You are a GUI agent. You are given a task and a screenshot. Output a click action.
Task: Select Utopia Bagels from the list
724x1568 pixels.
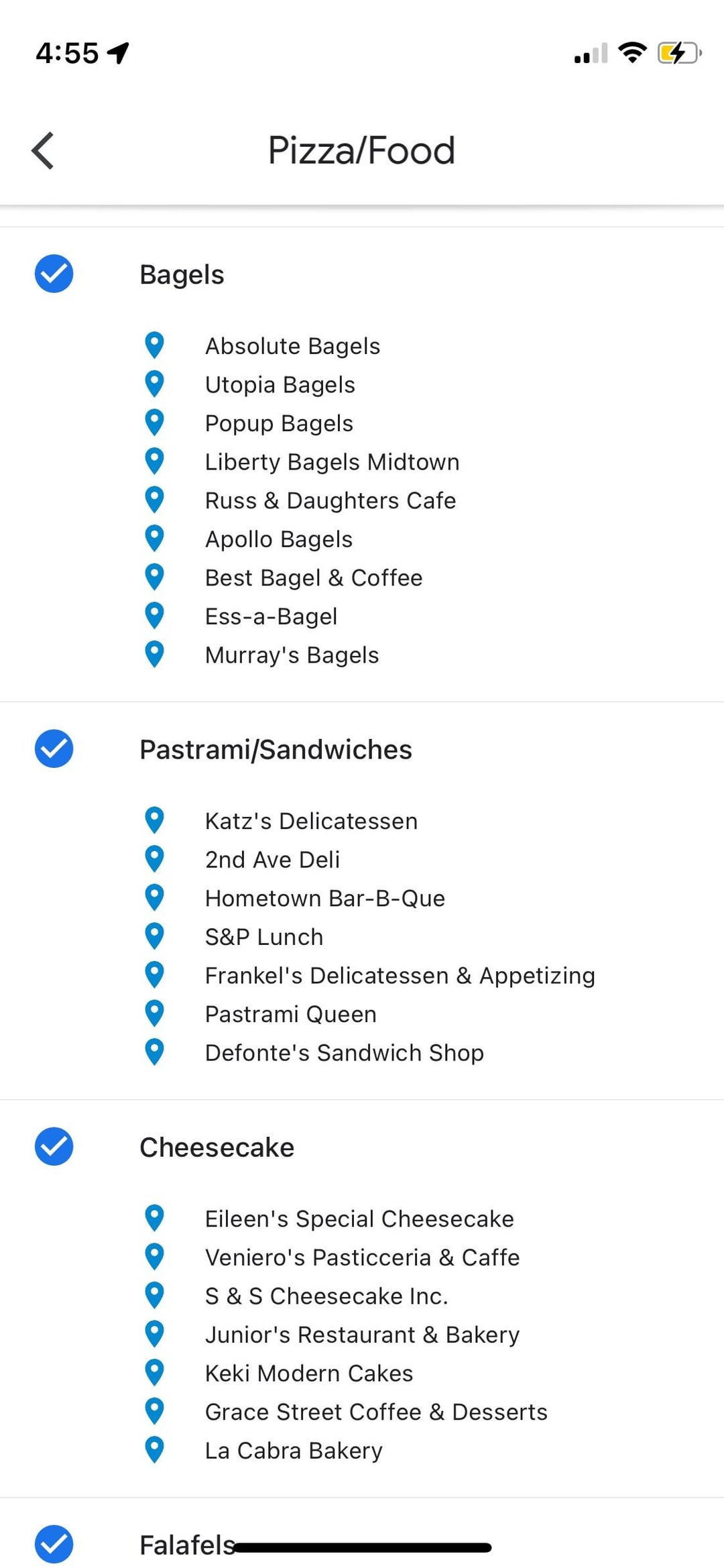coord(280,385)
